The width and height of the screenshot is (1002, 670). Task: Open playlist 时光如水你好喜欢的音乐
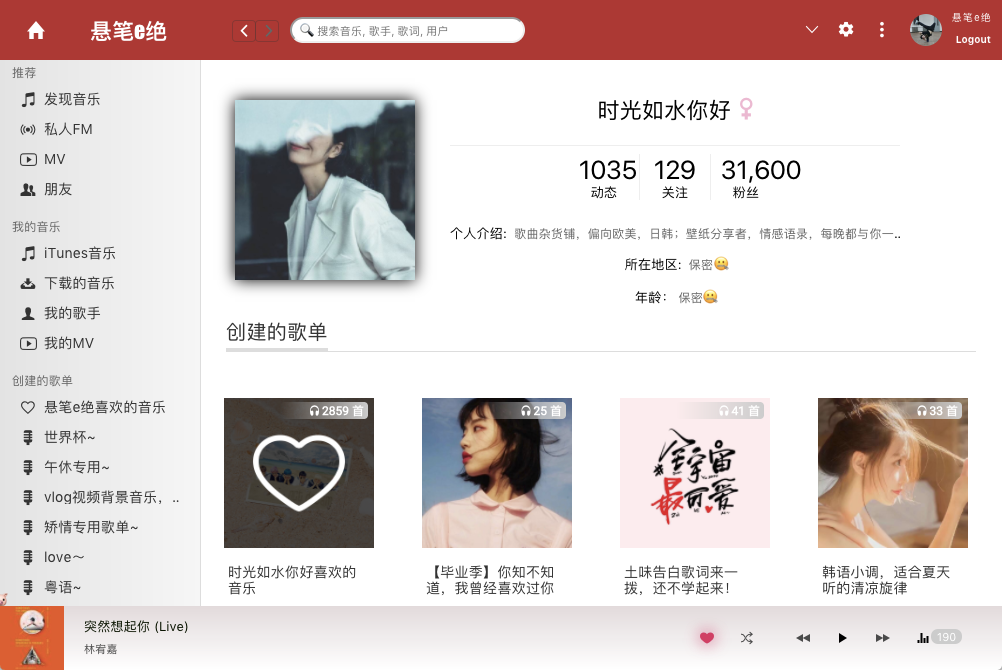pyautogui.click(x=299, y=473)
